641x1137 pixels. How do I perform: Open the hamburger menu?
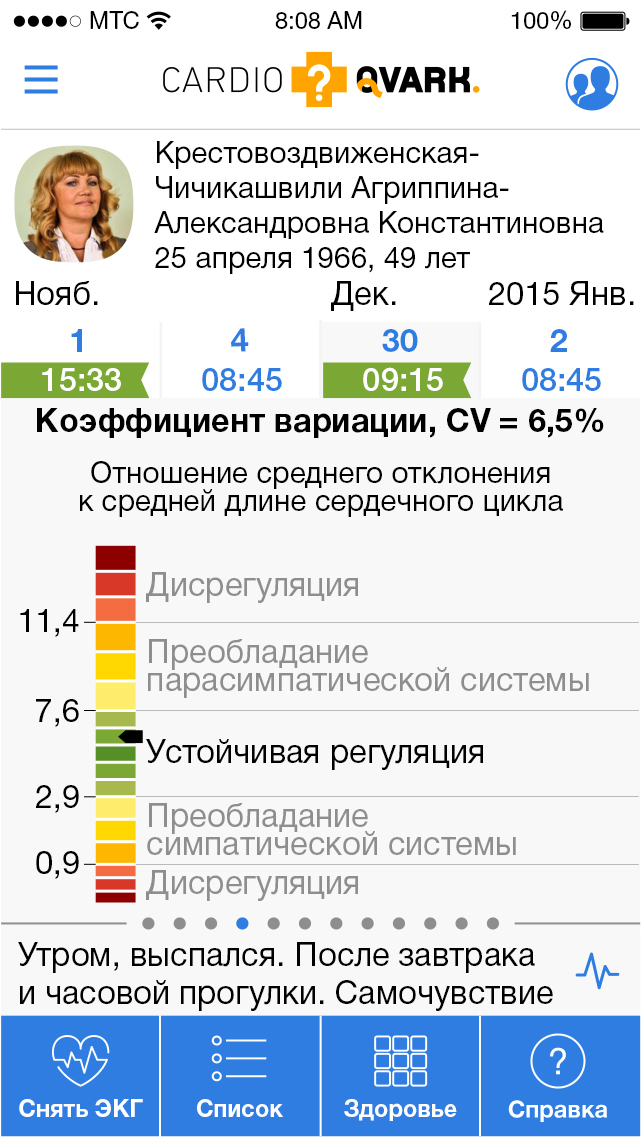[41, 80]
